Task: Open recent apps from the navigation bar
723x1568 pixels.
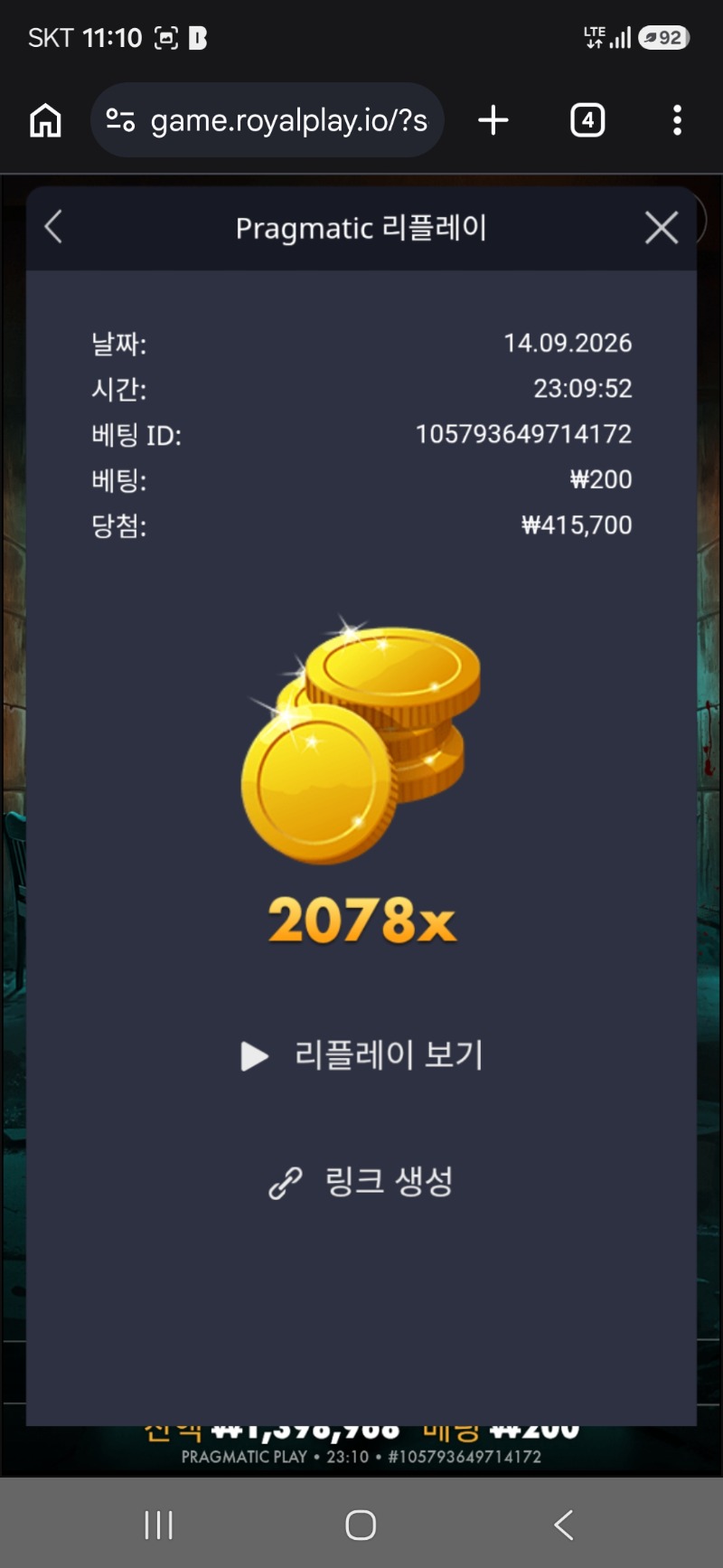Action: pyautogui.click(x=159, y=1525)
